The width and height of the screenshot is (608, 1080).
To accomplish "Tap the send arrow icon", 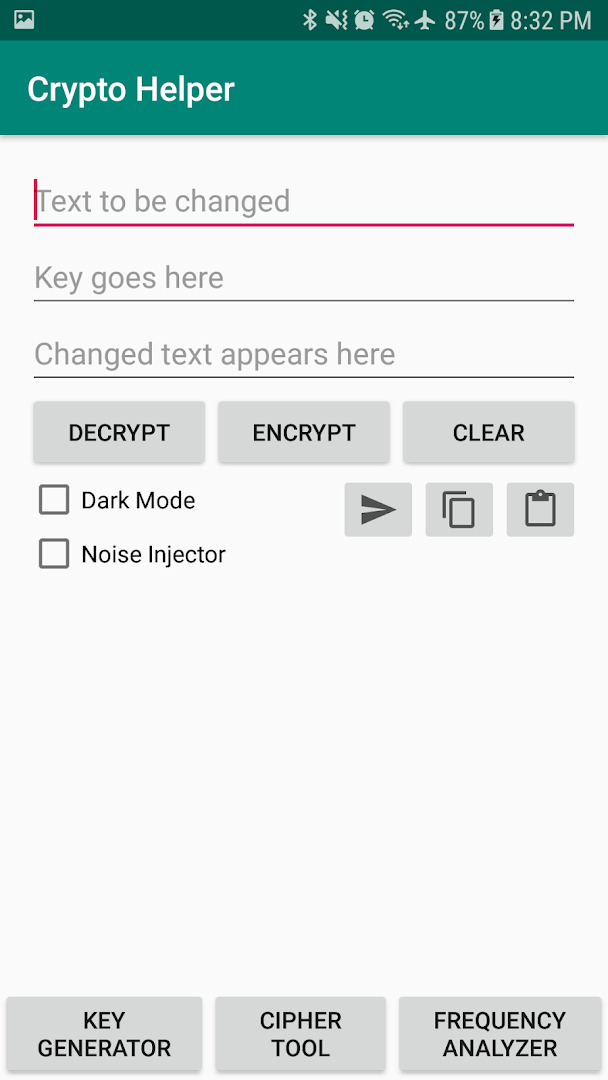I will point(378,510).
